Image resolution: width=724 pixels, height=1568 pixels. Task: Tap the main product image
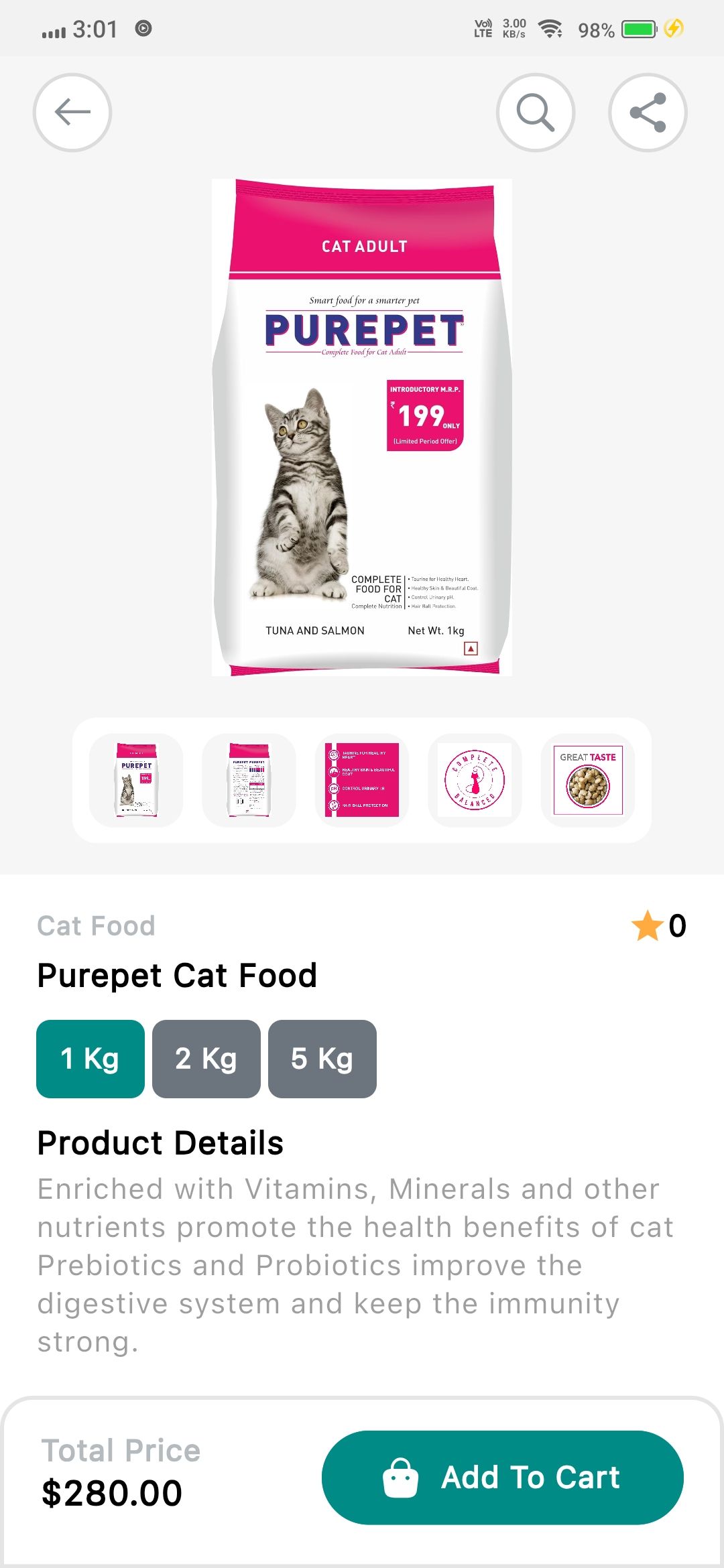pos(362,428)
